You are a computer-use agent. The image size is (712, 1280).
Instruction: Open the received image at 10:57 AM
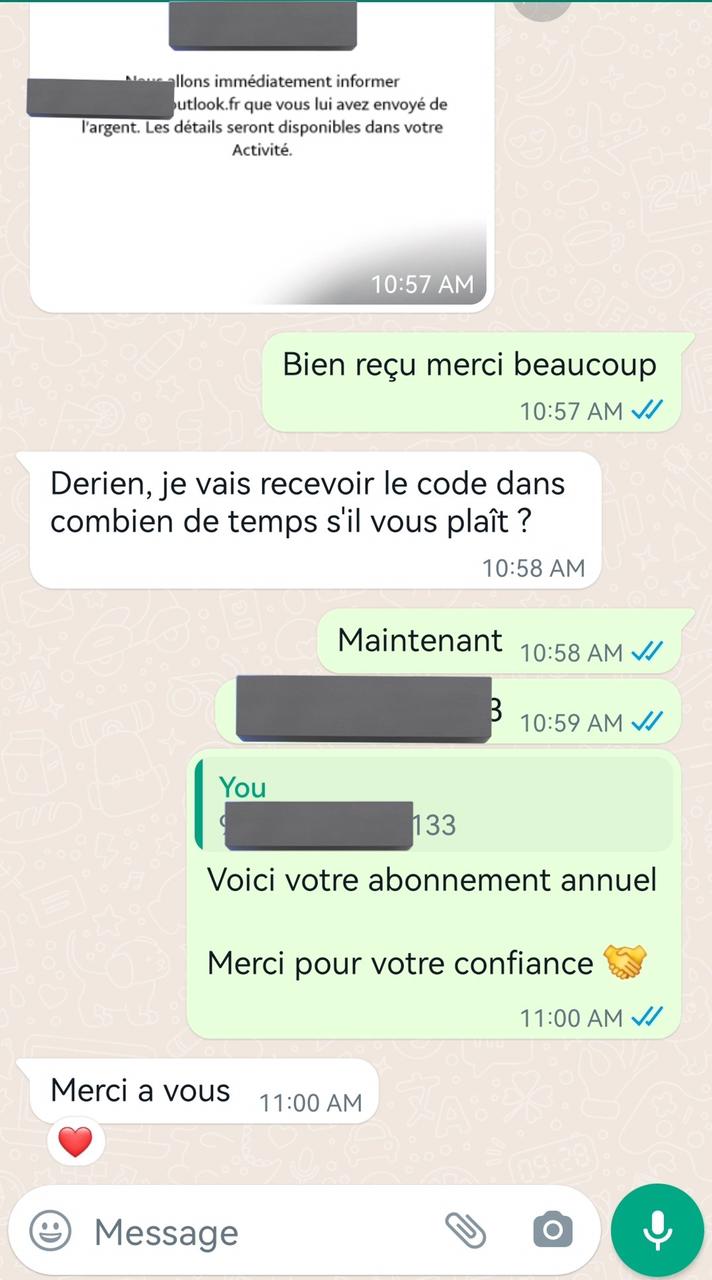tap(262, 150)
